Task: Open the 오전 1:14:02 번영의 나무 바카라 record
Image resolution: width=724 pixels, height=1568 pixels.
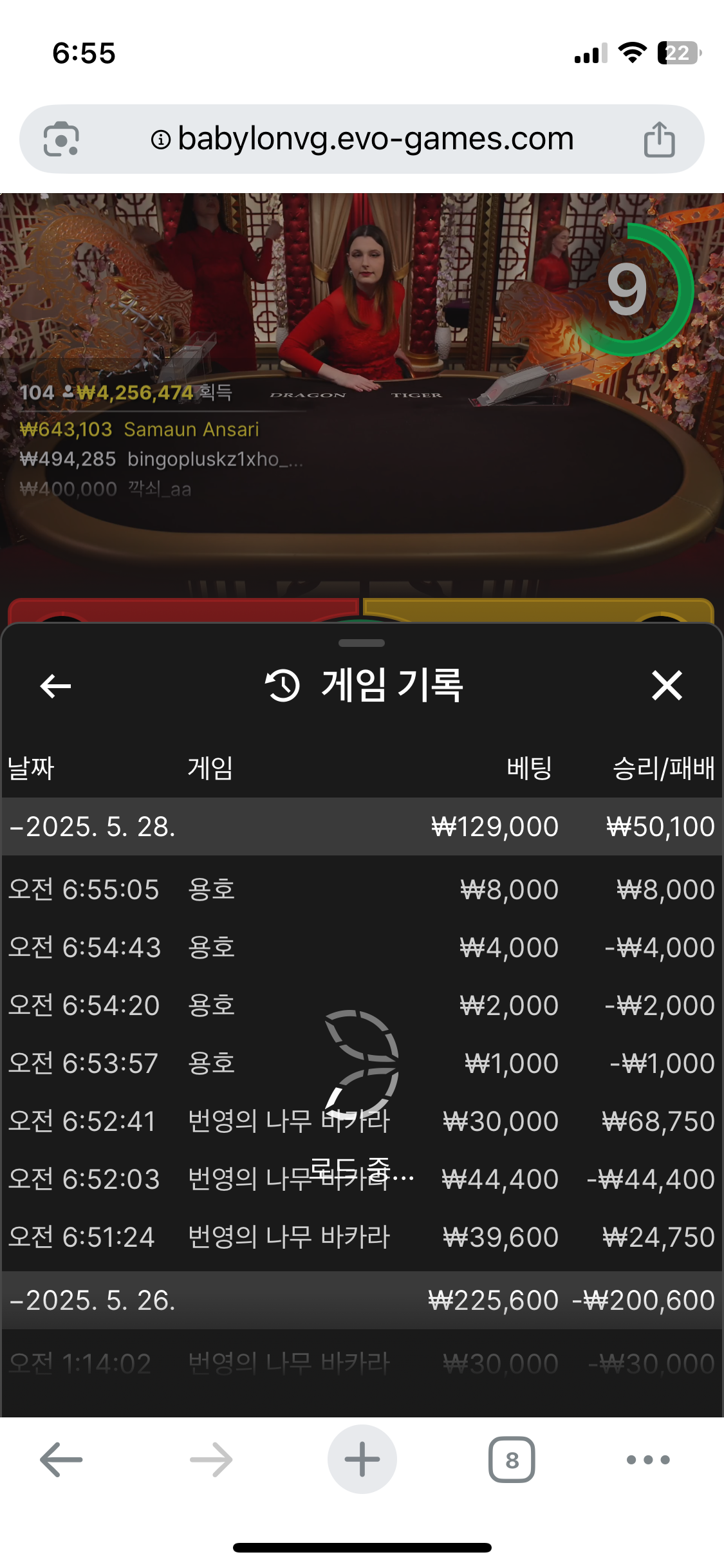Action: point(360,1363)
